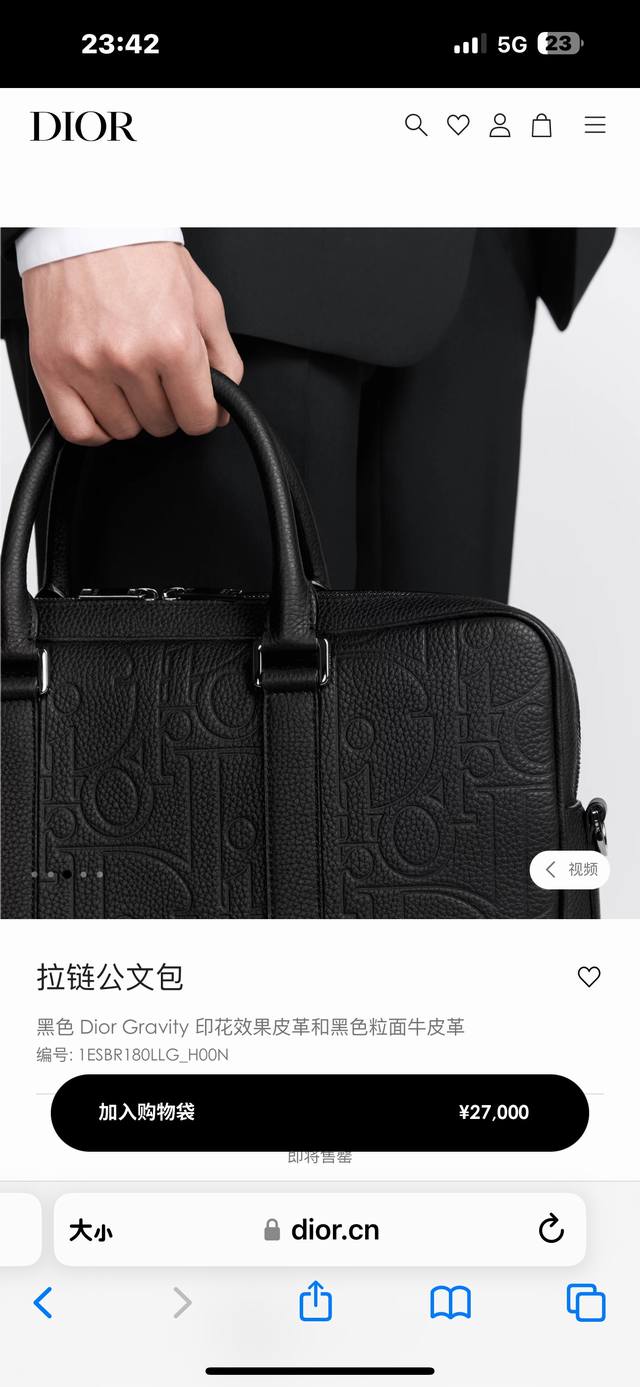Open the search magnifier icon

point(416,125)
